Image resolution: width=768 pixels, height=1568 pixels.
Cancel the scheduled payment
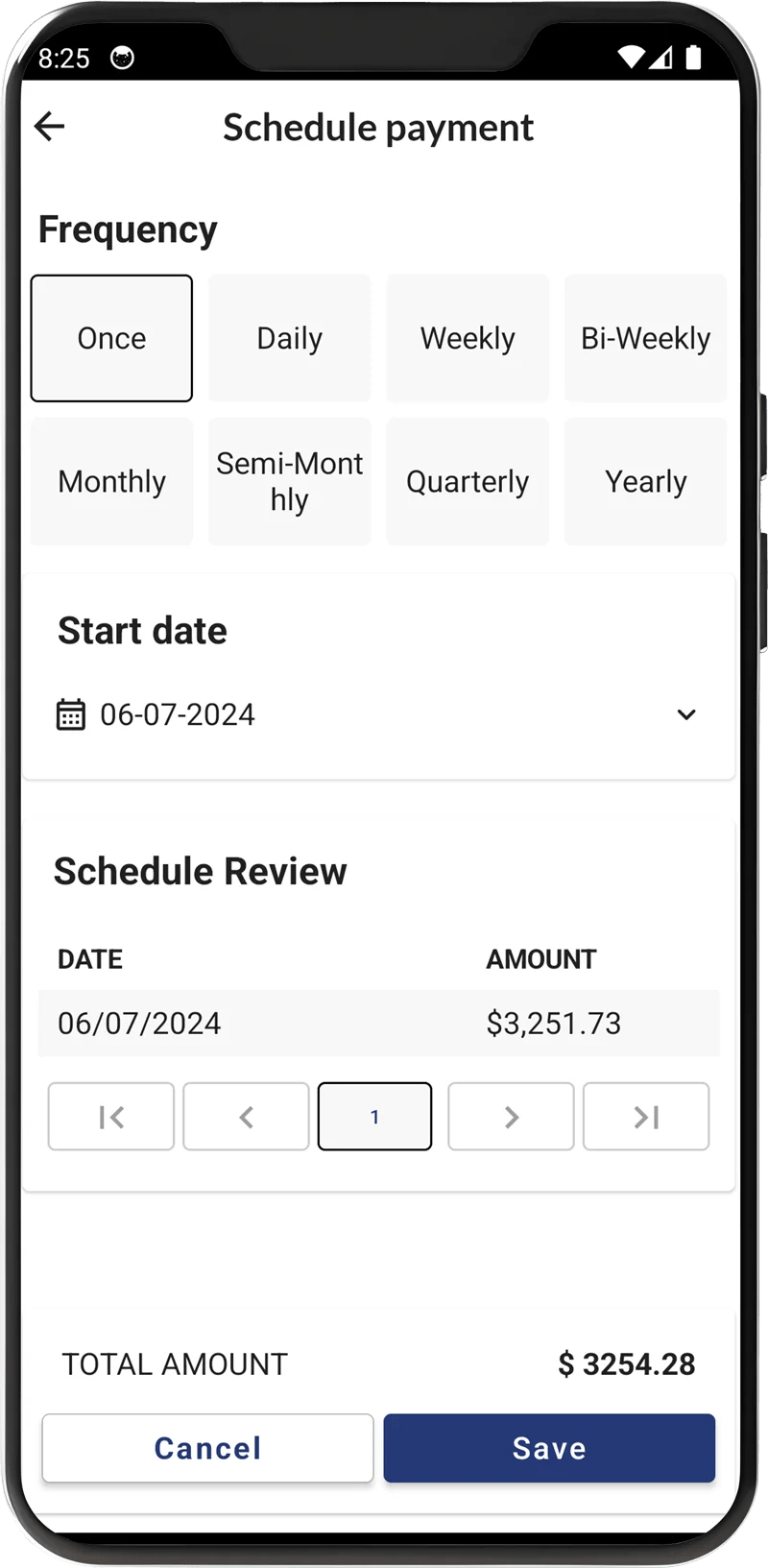pos(207,1448)
